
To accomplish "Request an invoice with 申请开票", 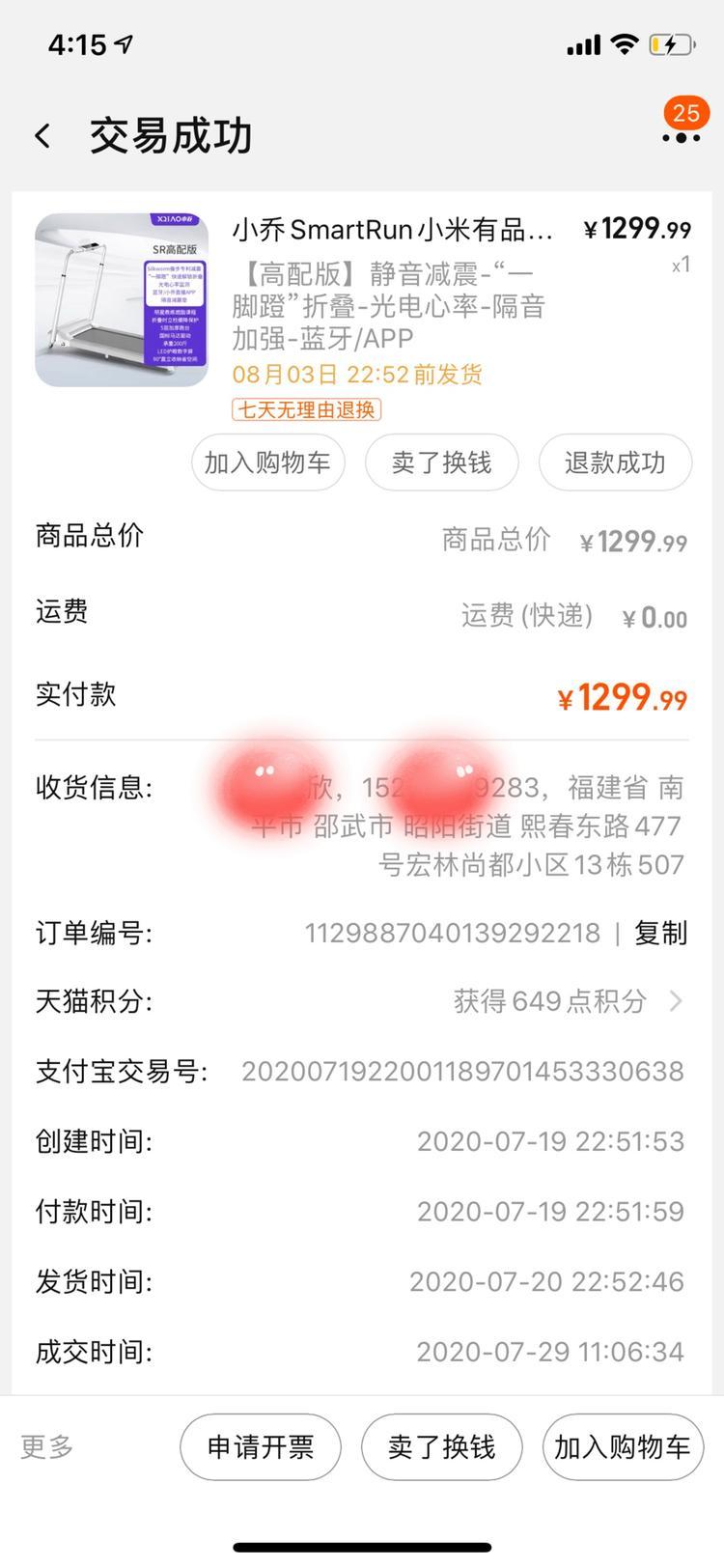I will tap(261, 1446).
